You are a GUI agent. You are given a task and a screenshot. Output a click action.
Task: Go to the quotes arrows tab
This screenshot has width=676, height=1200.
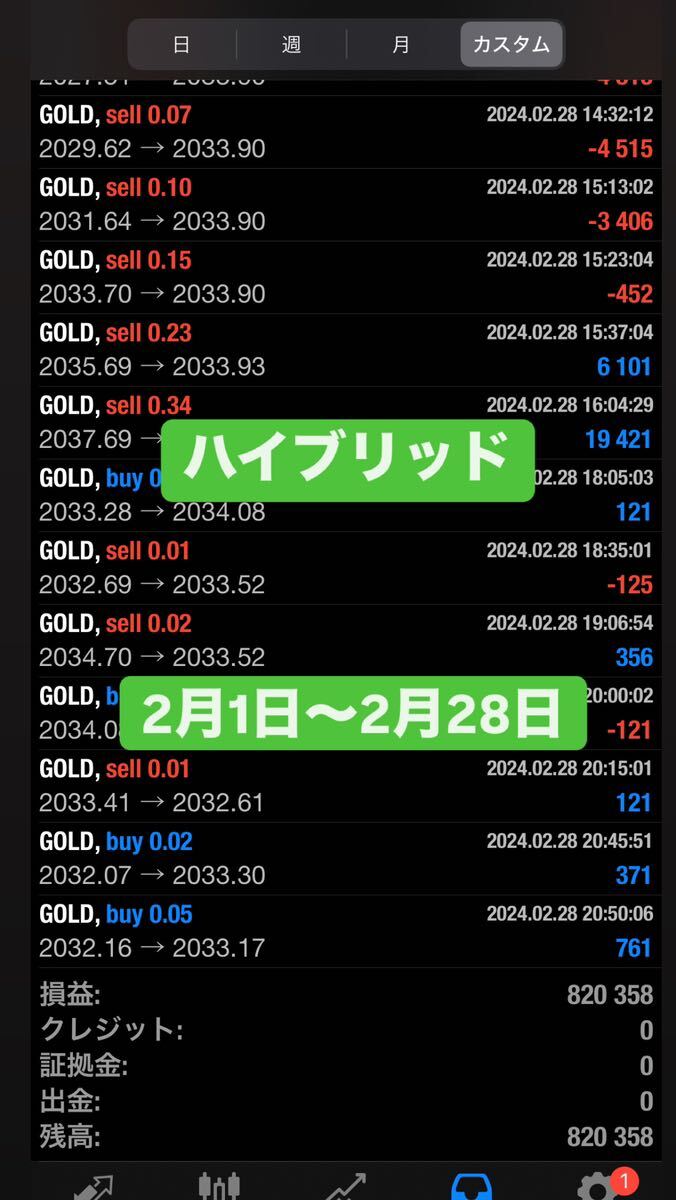[x=92, y=1187]
